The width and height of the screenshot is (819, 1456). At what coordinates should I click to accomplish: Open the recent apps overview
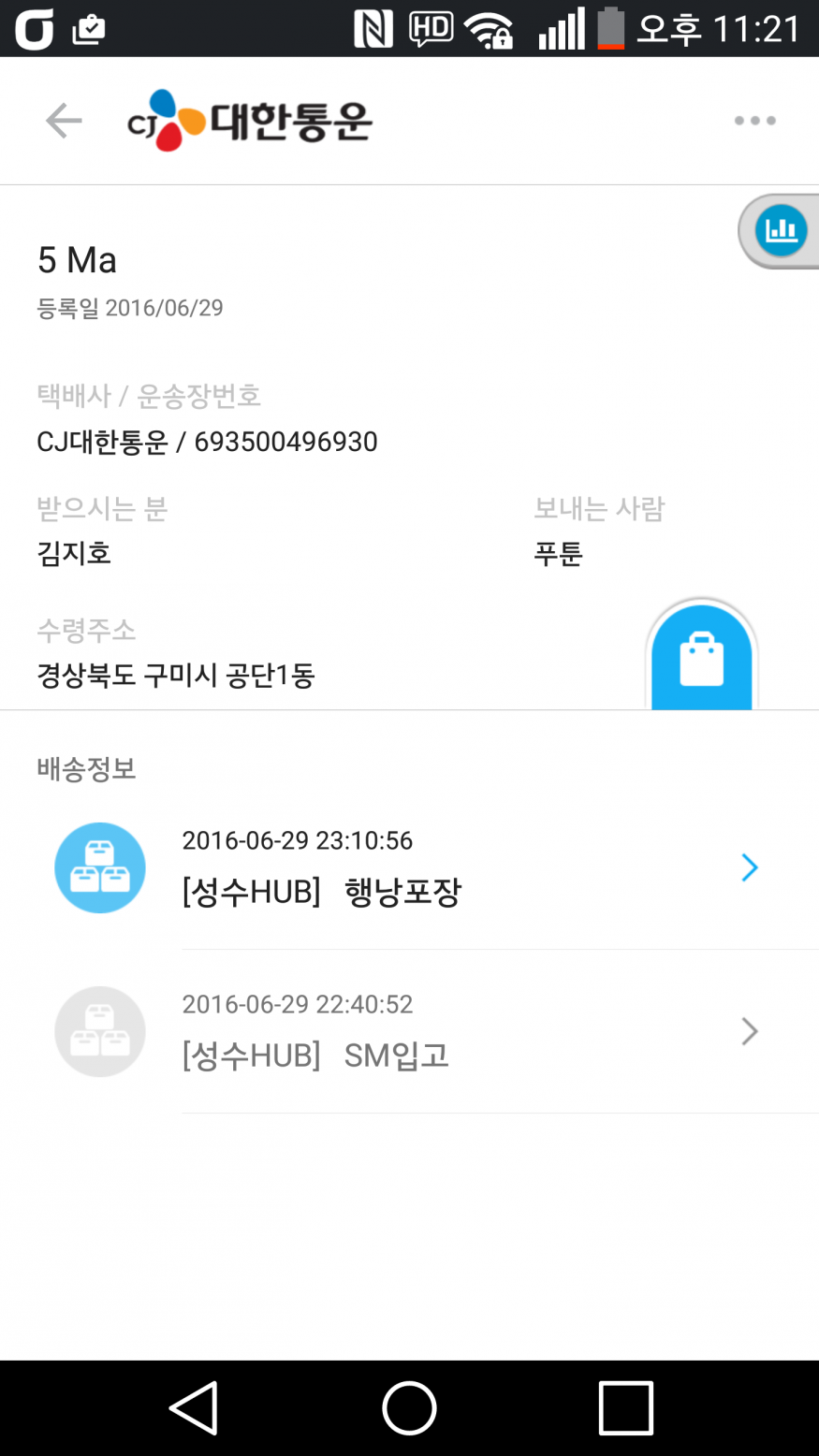pyautogui.click(x=625, y=1408)
